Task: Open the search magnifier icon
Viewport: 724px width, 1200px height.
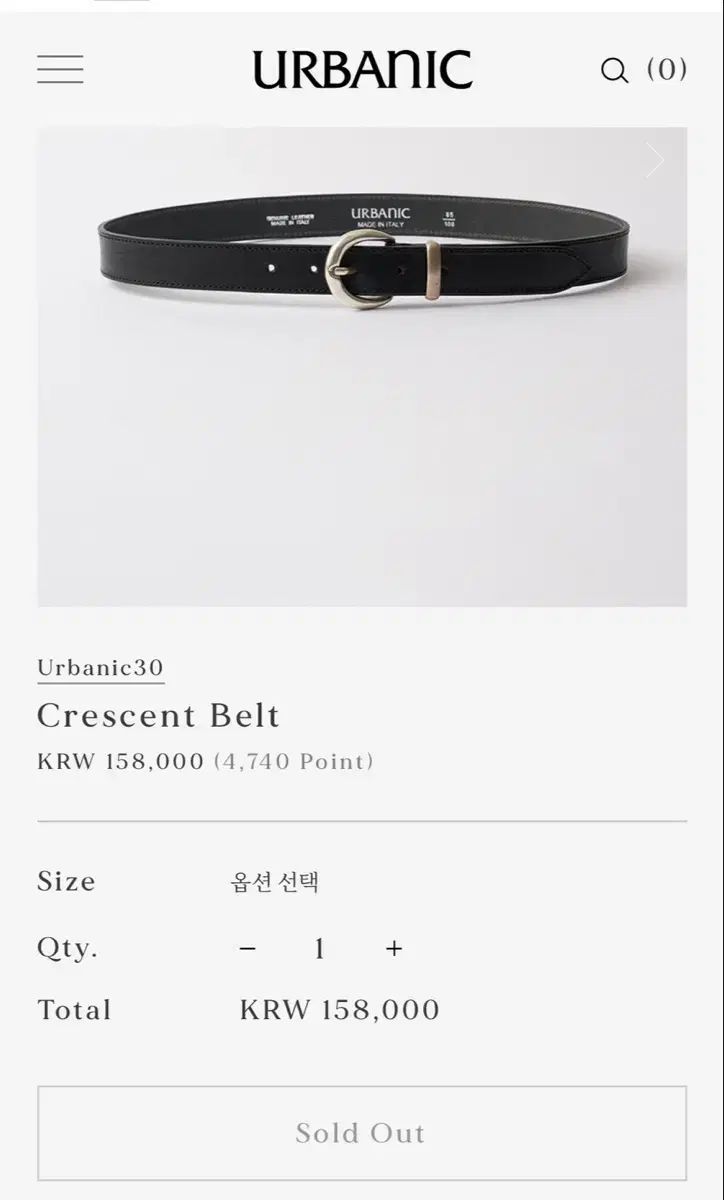Action: click(614, 70)
